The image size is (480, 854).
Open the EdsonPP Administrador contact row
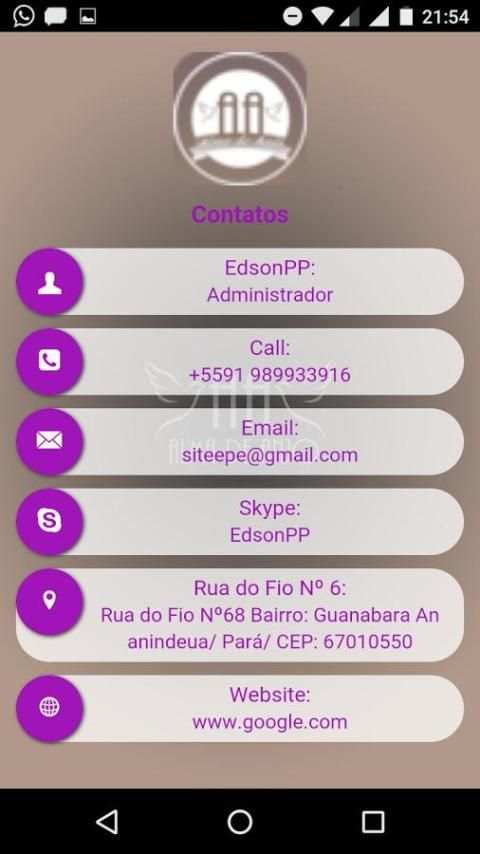point(240,281)
